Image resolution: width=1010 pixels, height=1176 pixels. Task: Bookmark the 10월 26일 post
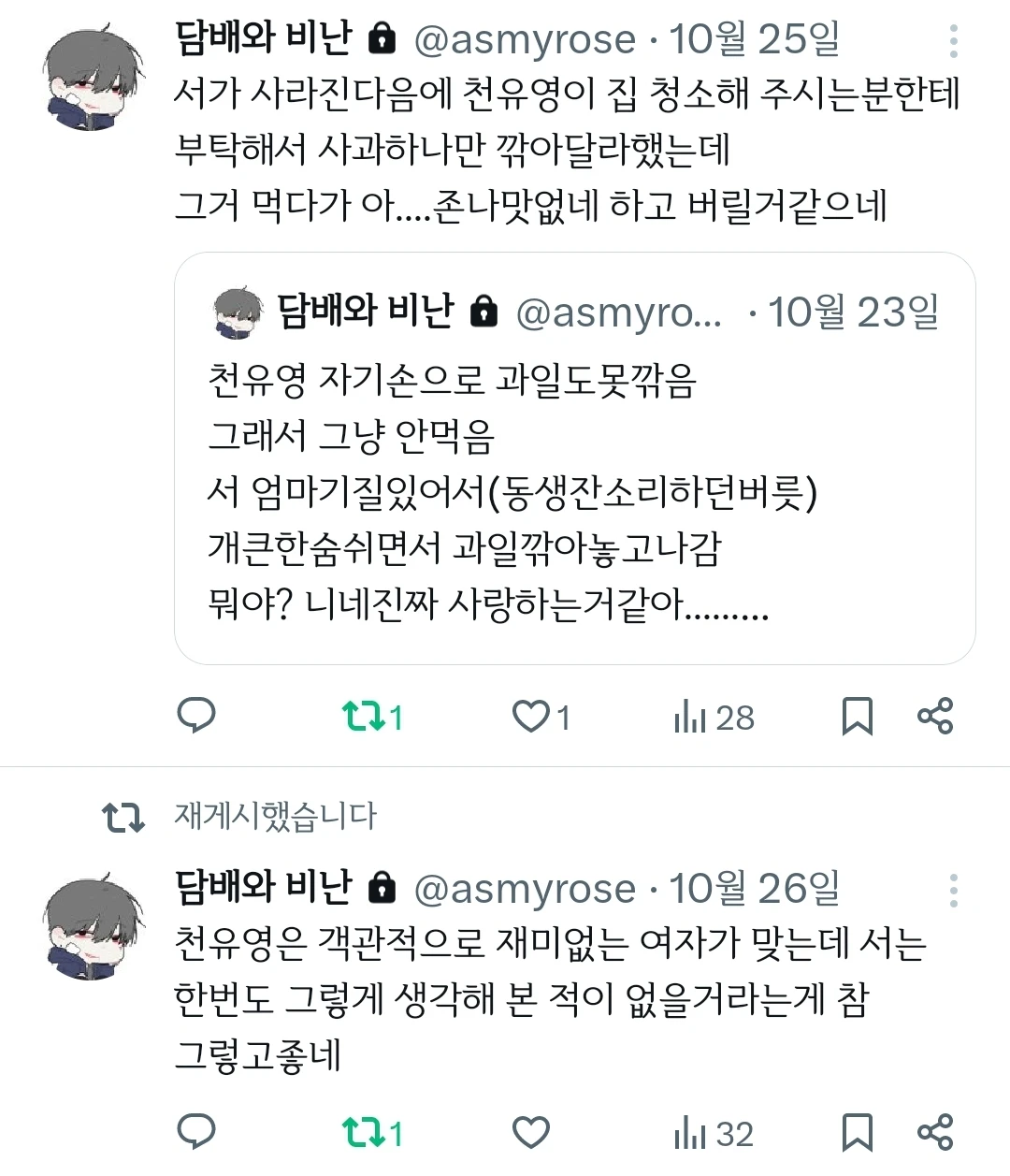[857, 1133]
